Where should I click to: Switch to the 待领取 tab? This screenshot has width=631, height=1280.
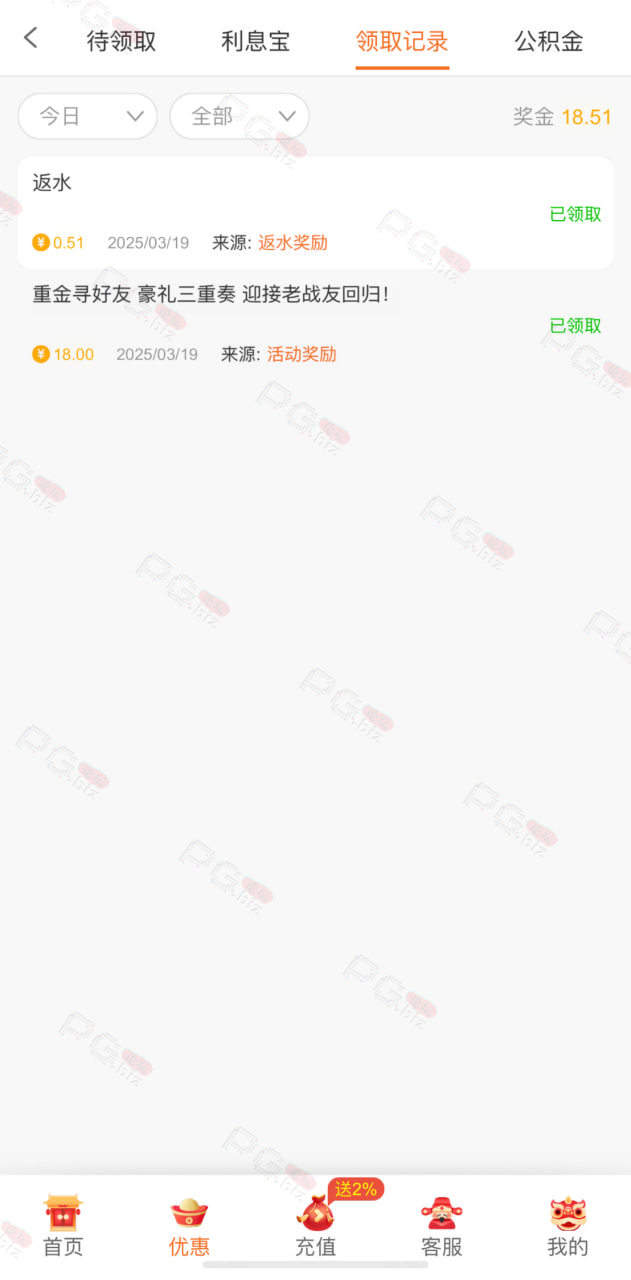[x=121, y=41]
